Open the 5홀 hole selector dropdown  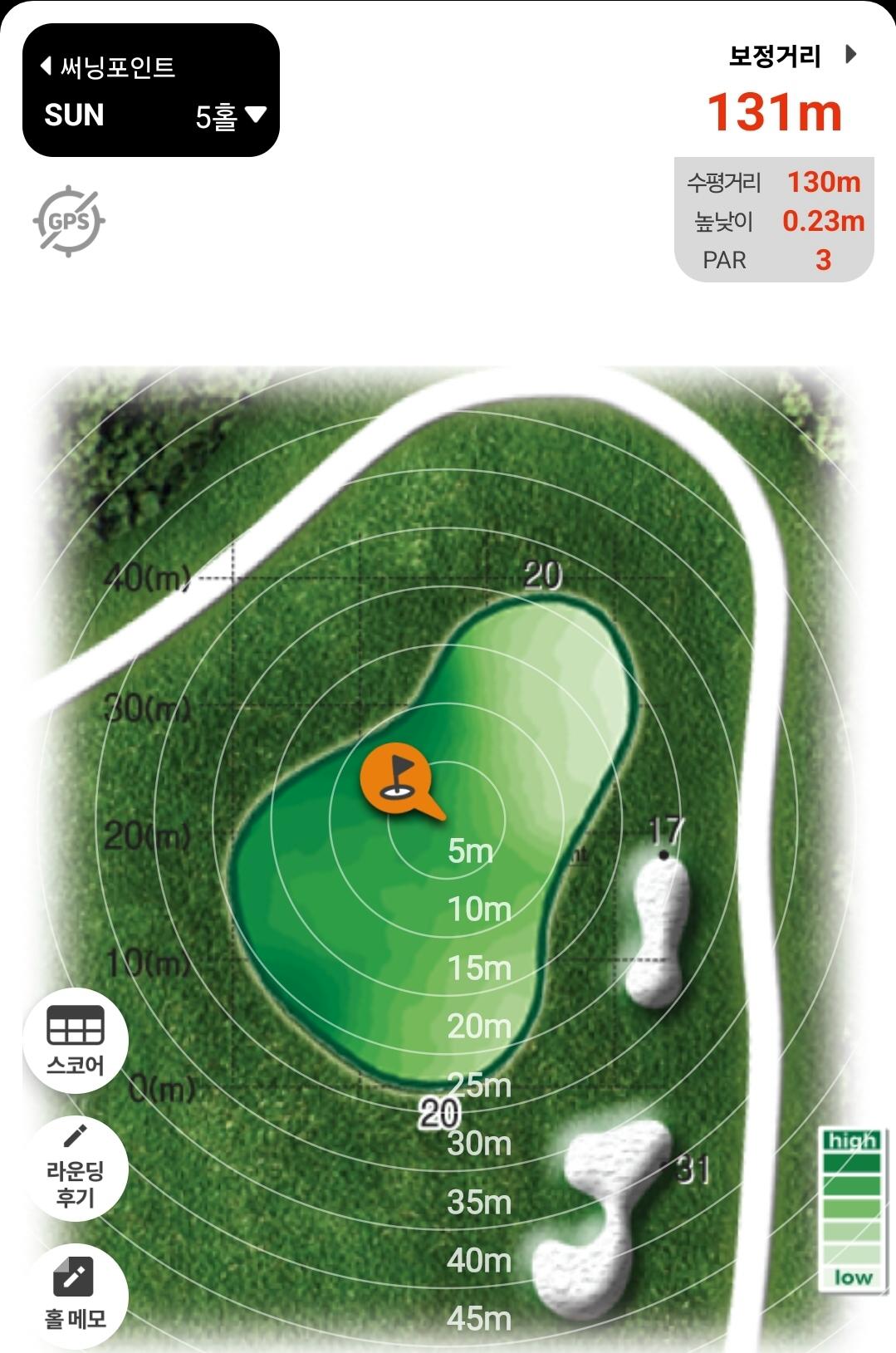230,115
